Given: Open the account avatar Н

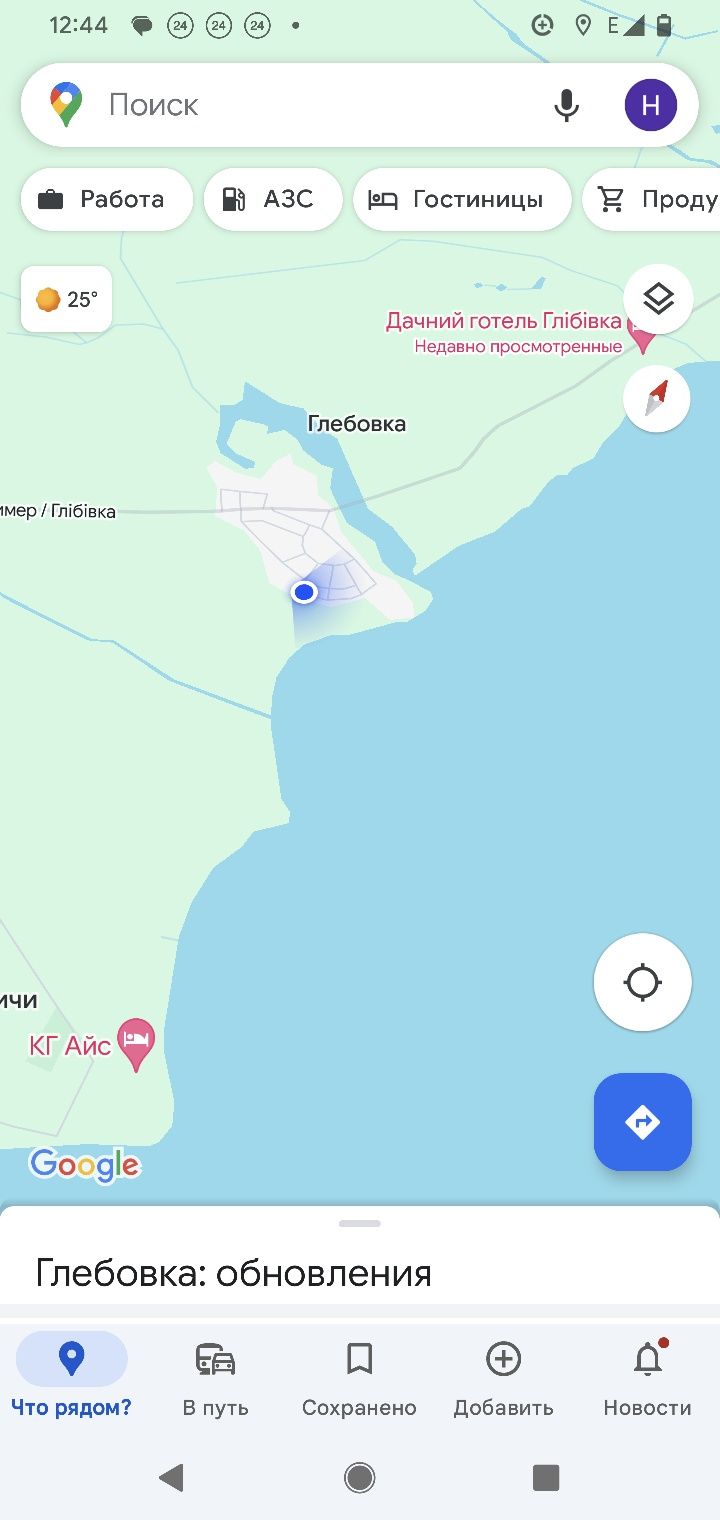Looking at the screenshot, I should pyautogui.click(x=650, y=105).
